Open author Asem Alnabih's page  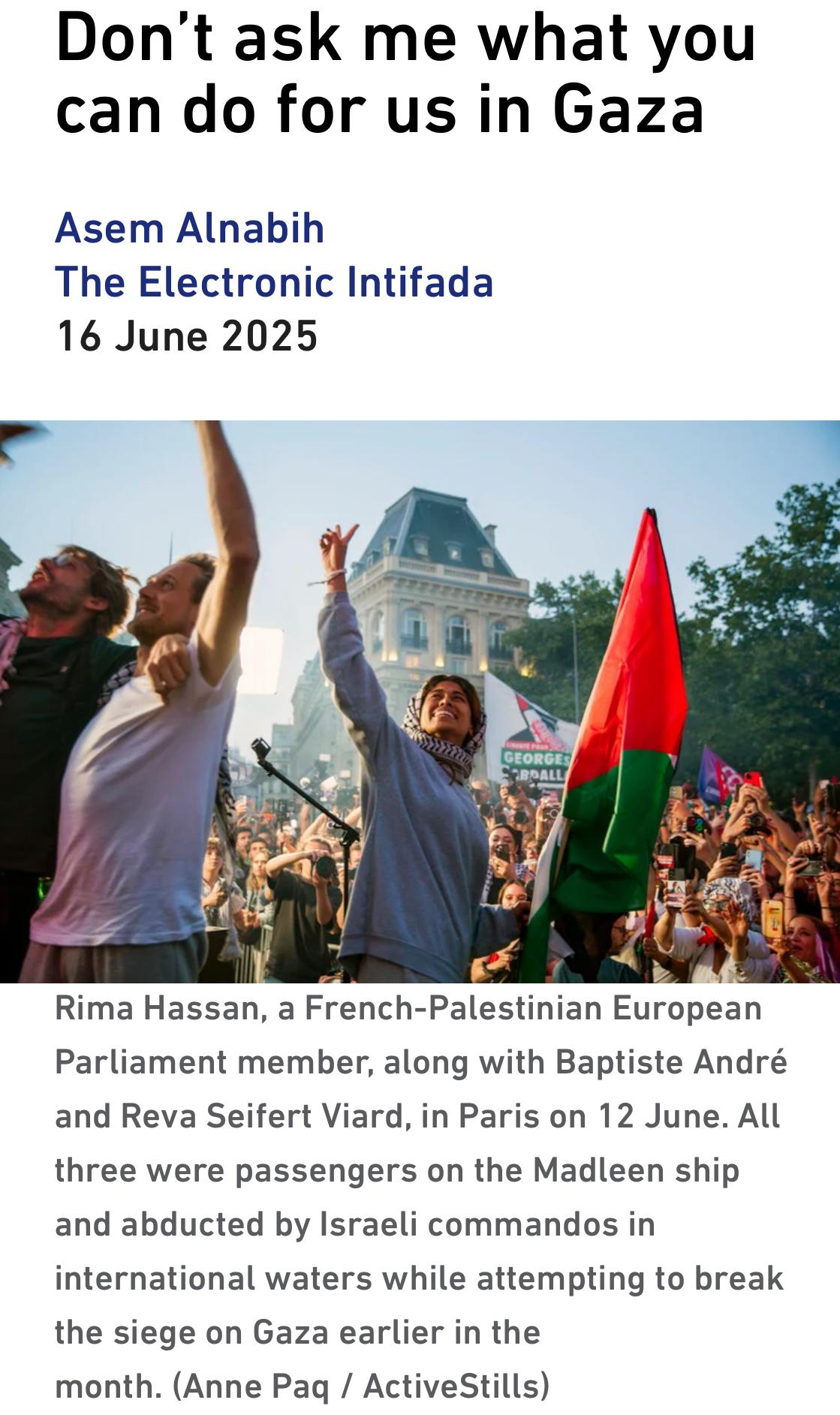point(189,228)
